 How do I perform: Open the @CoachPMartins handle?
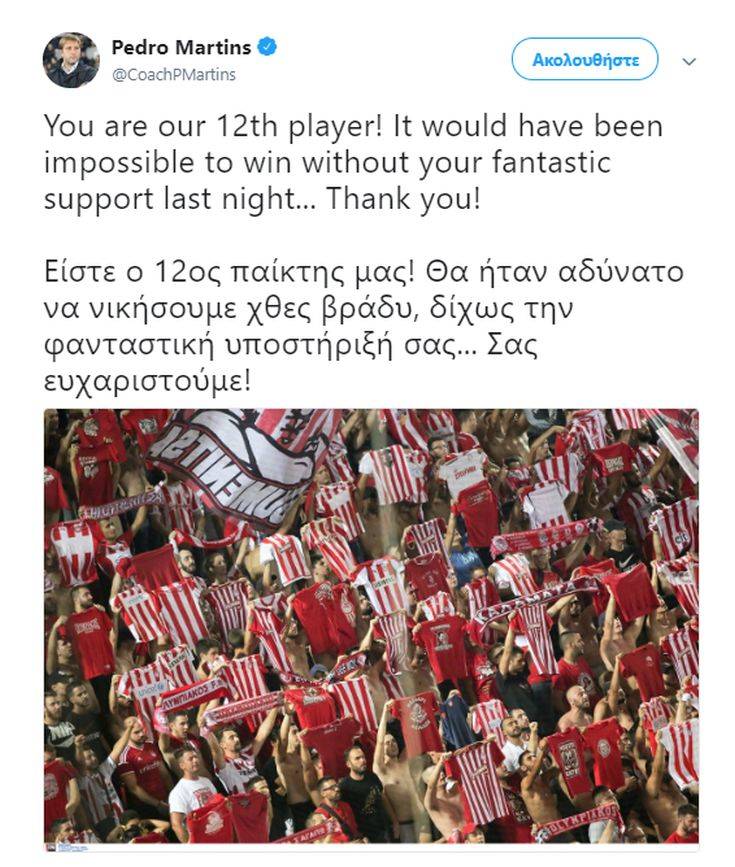174,74
